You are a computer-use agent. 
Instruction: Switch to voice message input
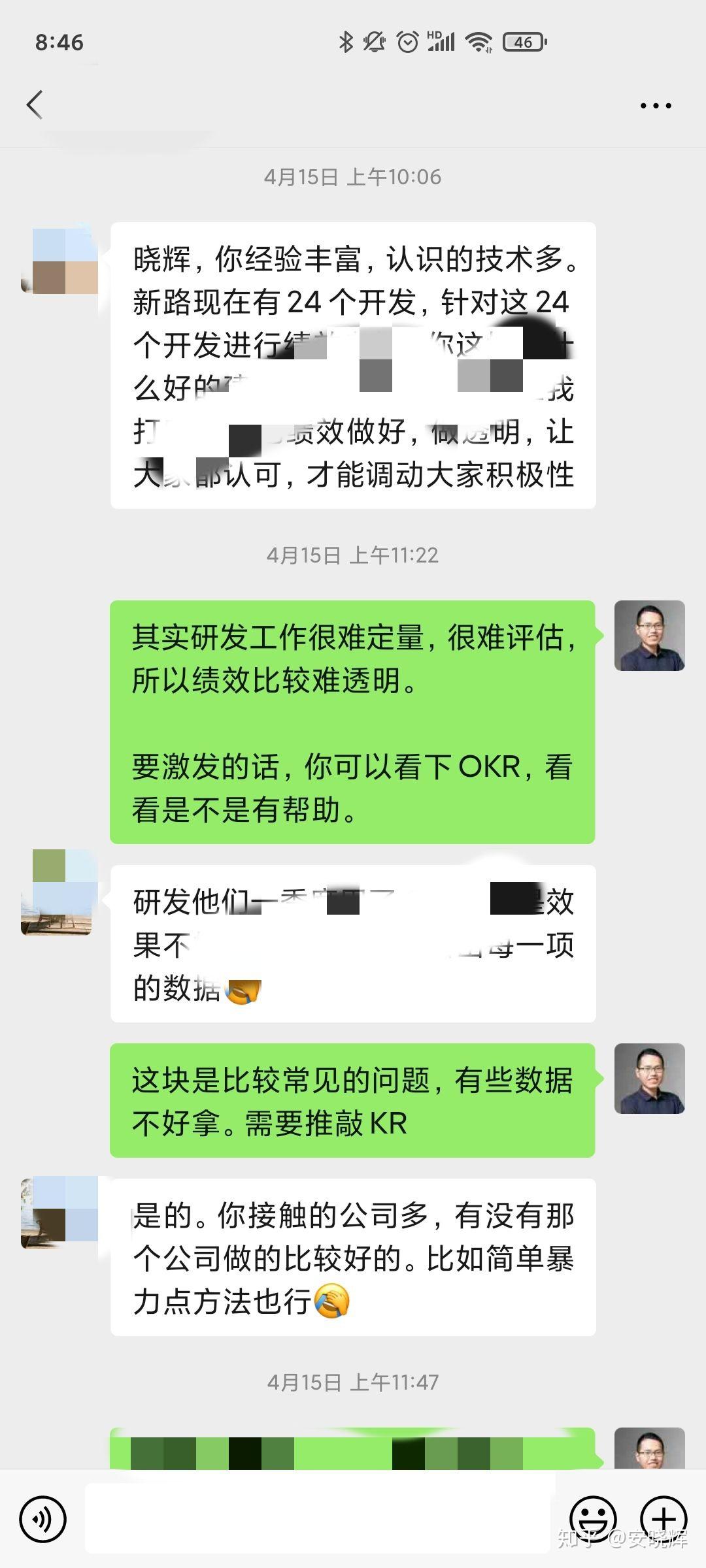(43, 1519)
